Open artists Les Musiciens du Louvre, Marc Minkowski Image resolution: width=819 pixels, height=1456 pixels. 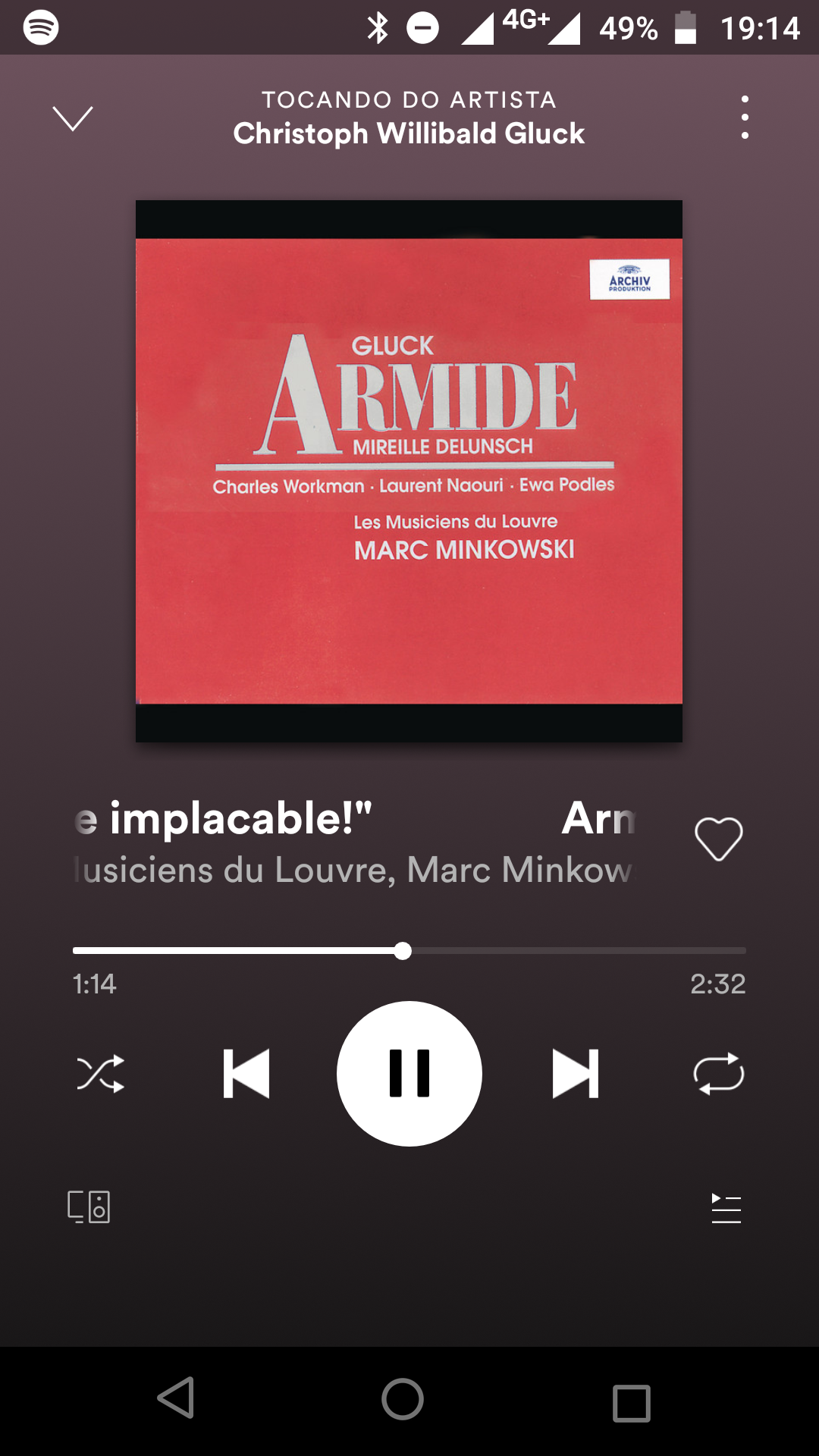click(353, 870)
